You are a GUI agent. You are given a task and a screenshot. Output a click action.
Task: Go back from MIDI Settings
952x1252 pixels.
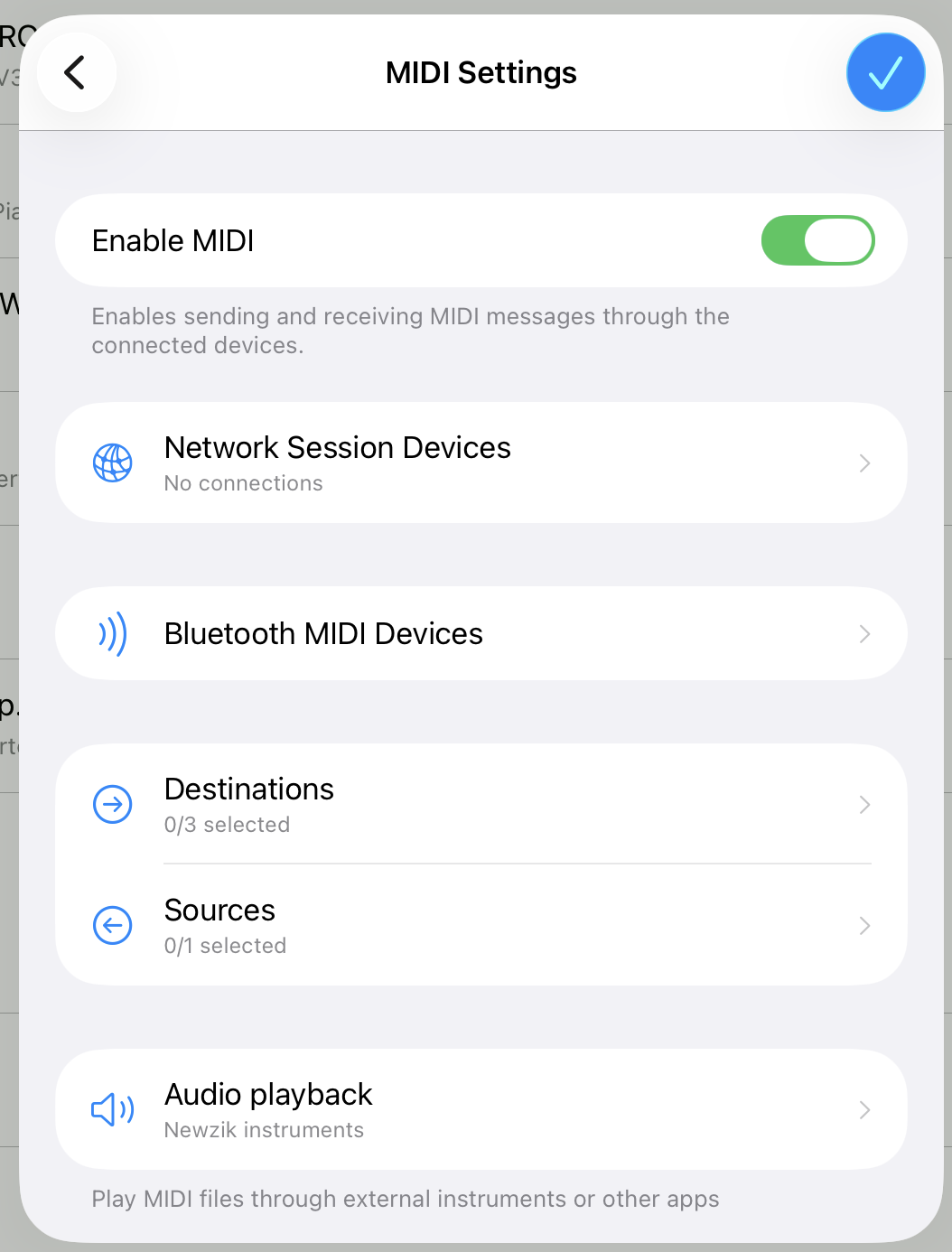point(77,72)
